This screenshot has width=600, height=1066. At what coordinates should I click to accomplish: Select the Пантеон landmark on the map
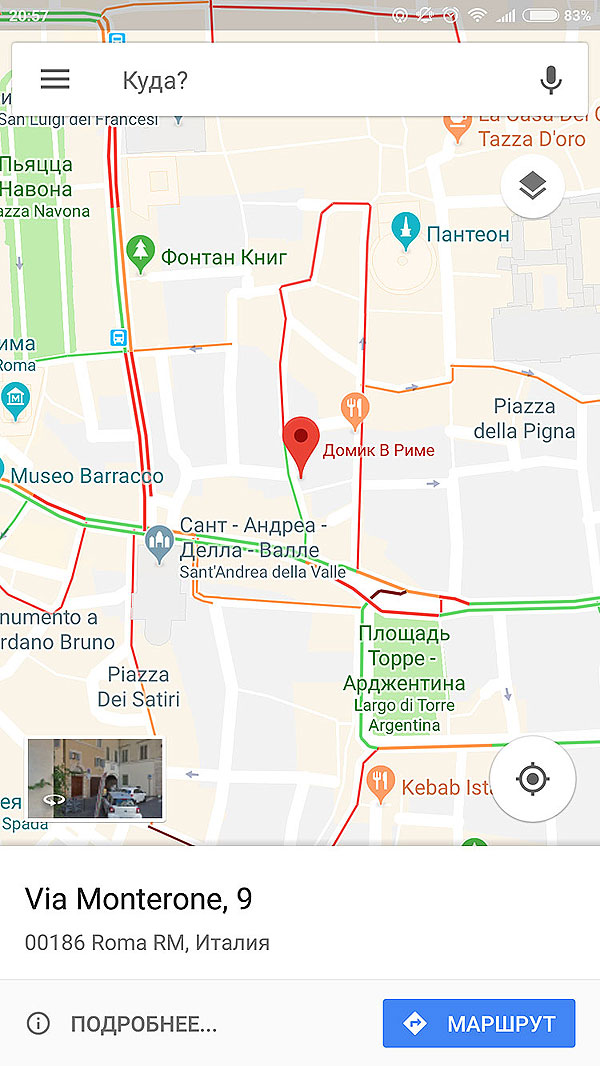click(406, 232)
